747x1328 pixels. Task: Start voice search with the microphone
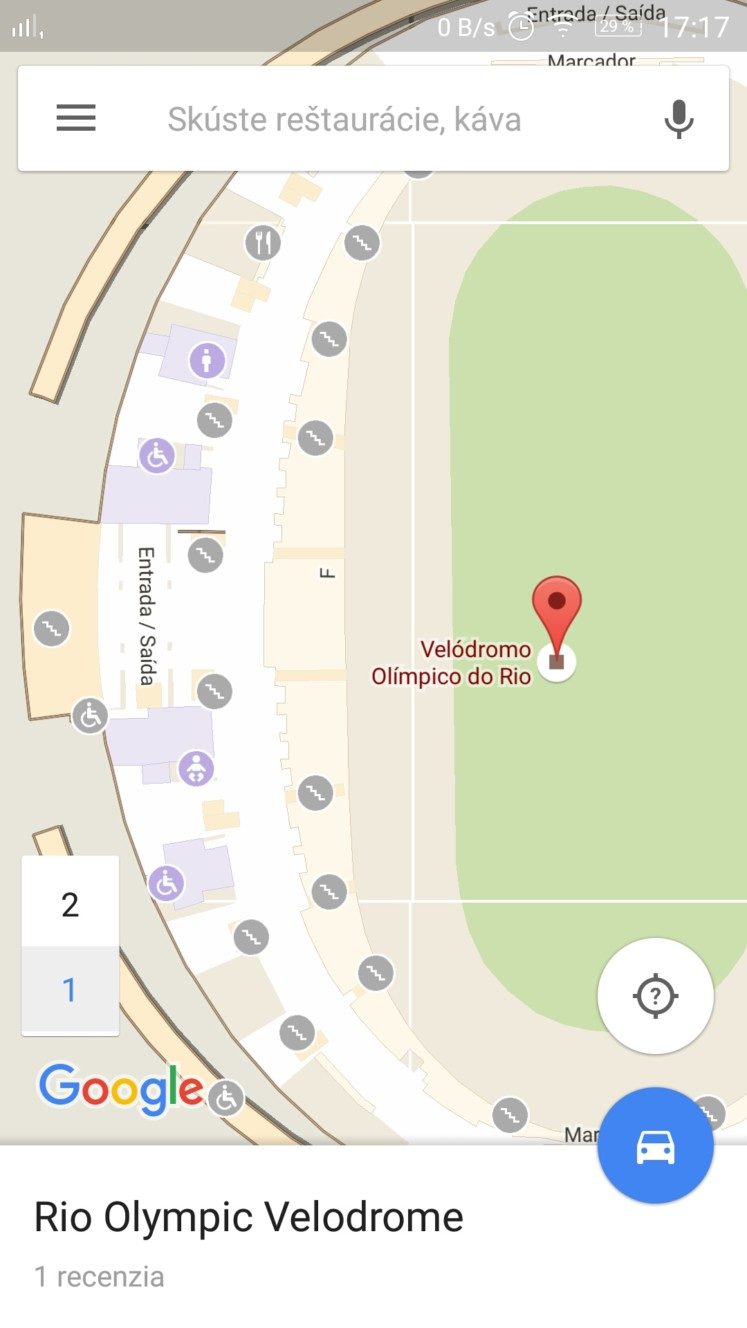point(679,119)
